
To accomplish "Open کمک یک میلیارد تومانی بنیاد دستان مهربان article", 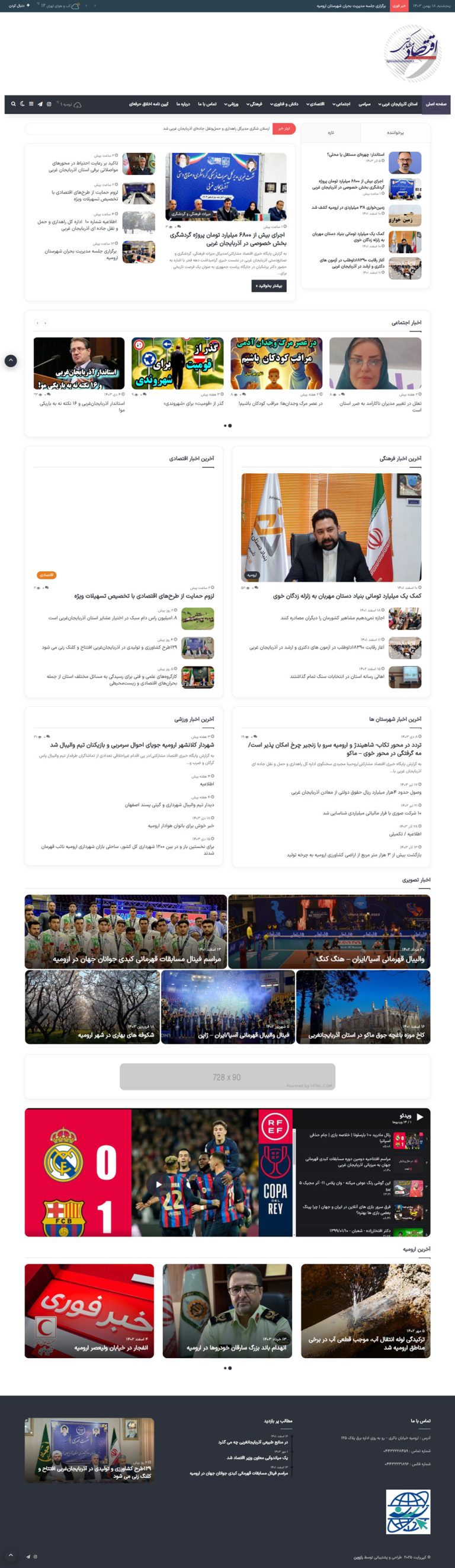I will (347, 596).
